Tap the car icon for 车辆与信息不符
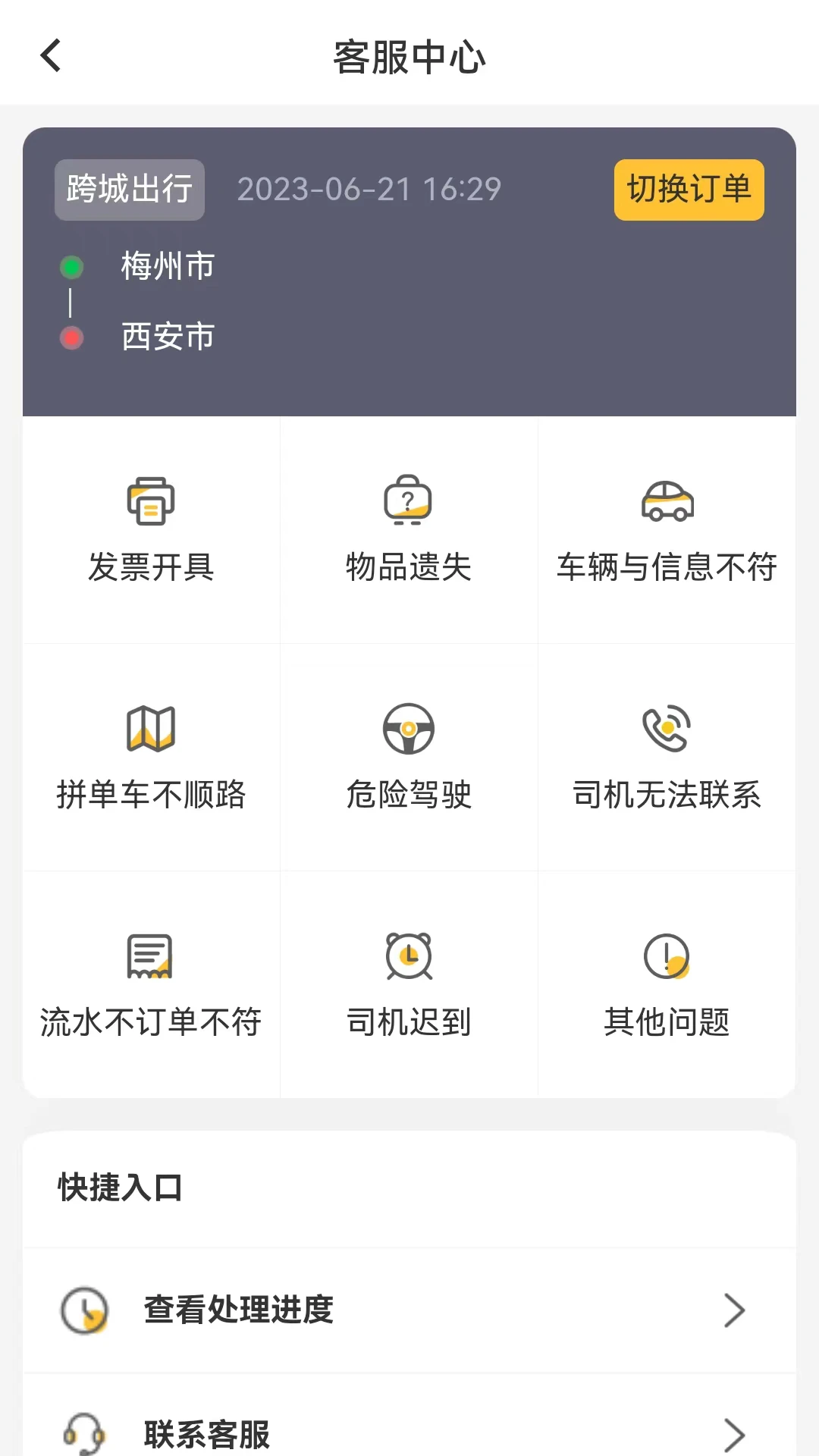 click(667, 501)
